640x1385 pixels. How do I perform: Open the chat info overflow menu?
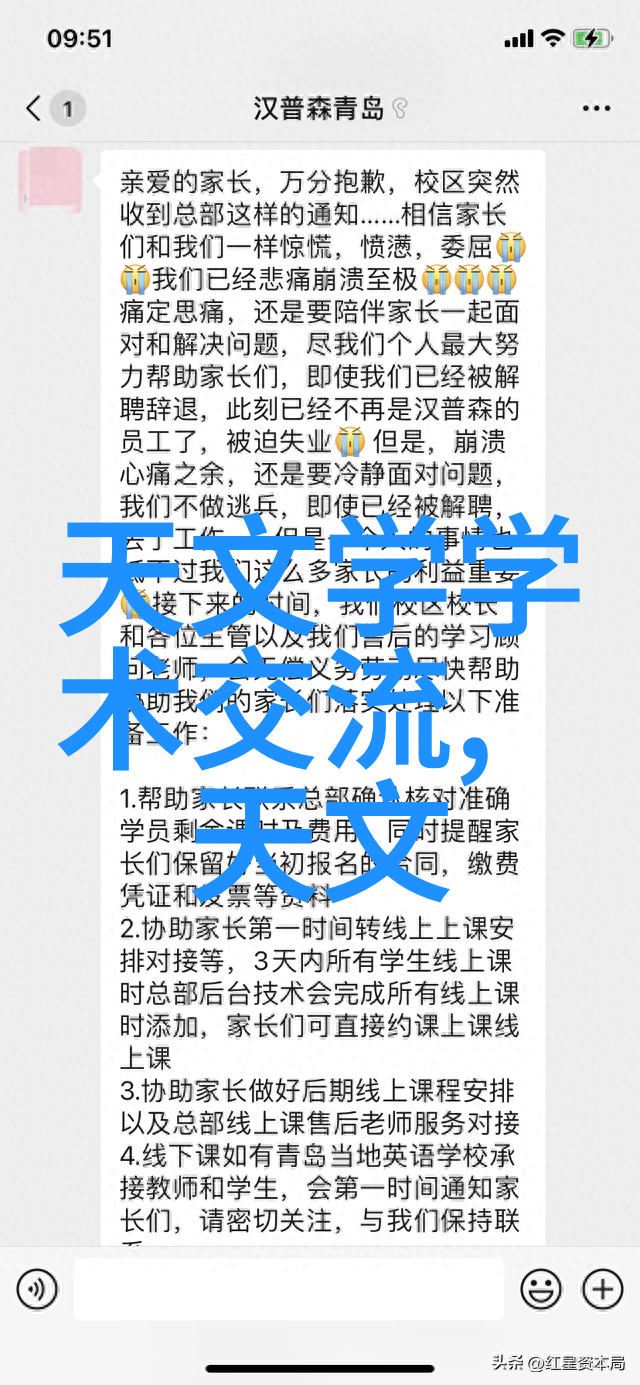point(596,108)
